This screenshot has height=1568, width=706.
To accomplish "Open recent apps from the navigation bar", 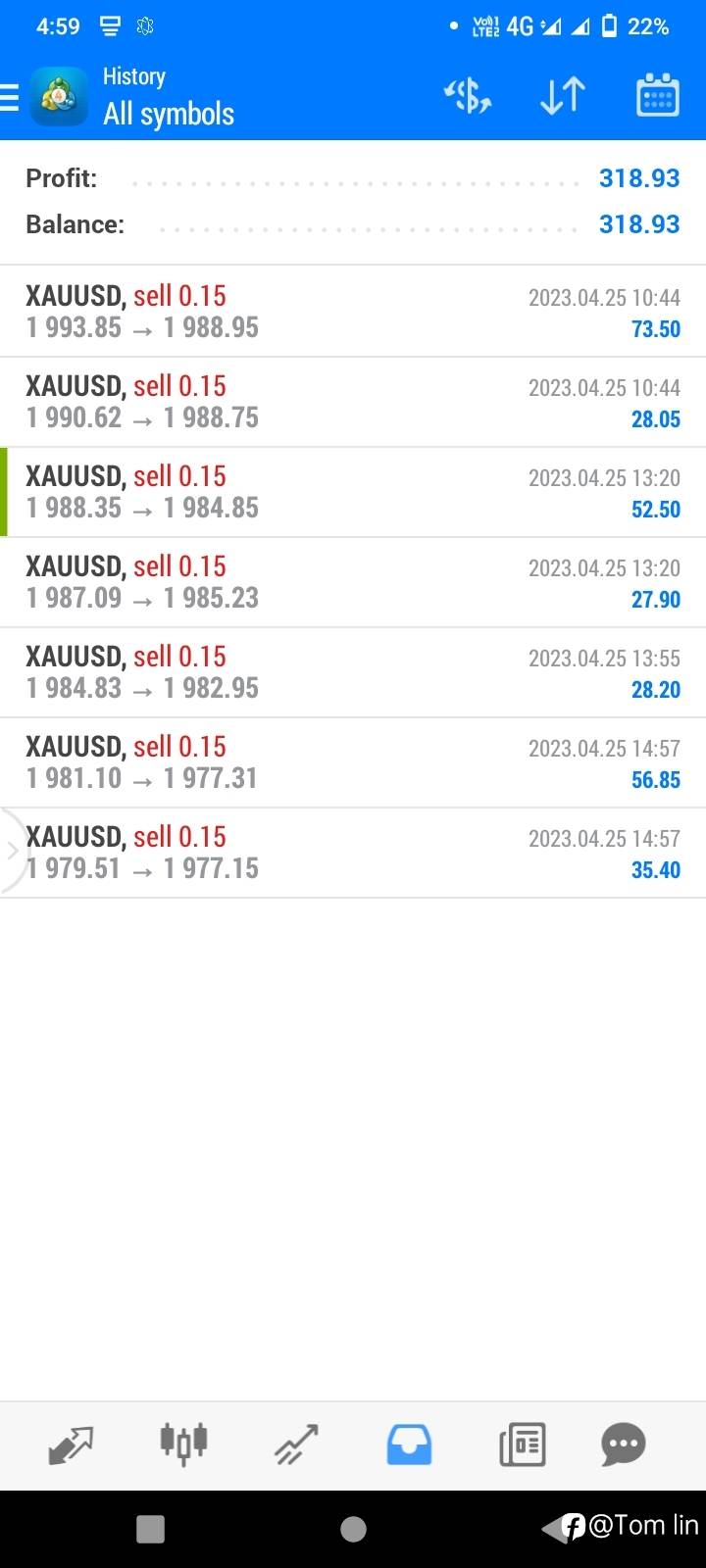I will click(x=150, y=1529).
